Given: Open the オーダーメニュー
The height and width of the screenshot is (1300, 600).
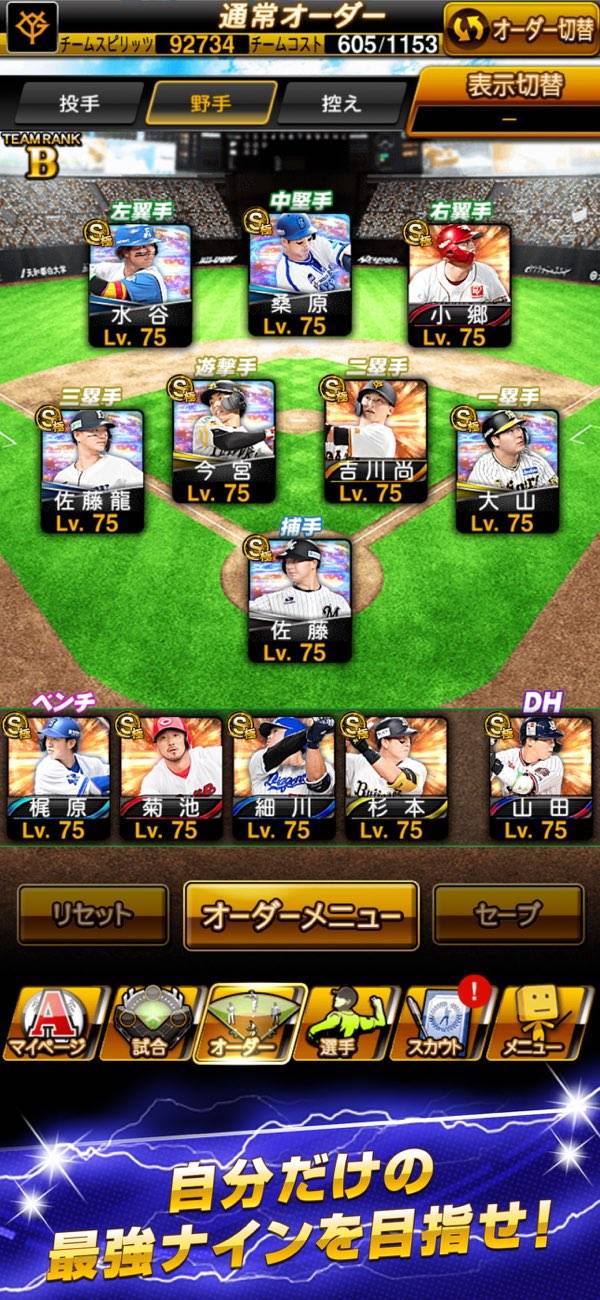Looking at the screenshot, I should pyautogui.click(x=301, y=914).
